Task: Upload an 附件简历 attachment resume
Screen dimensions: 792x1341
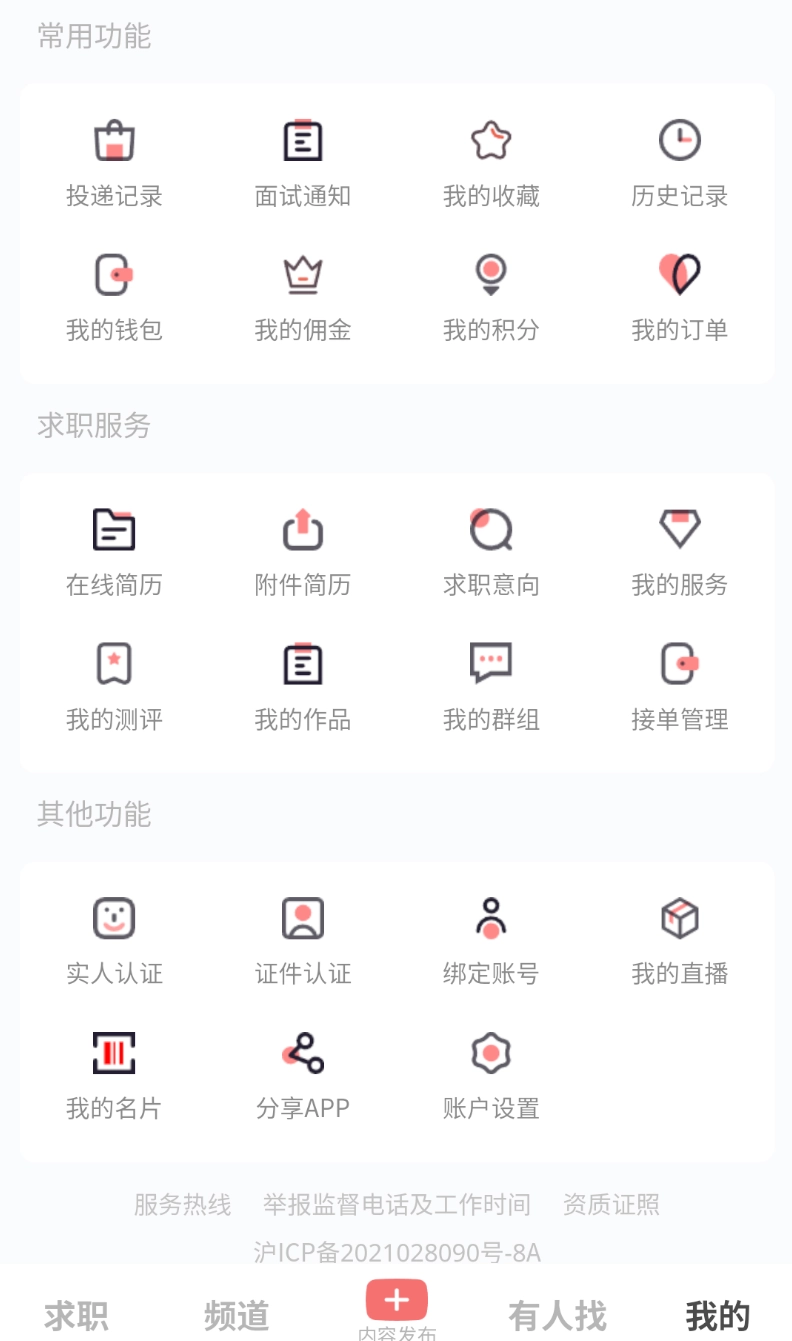Action: [x=302, y=548]
